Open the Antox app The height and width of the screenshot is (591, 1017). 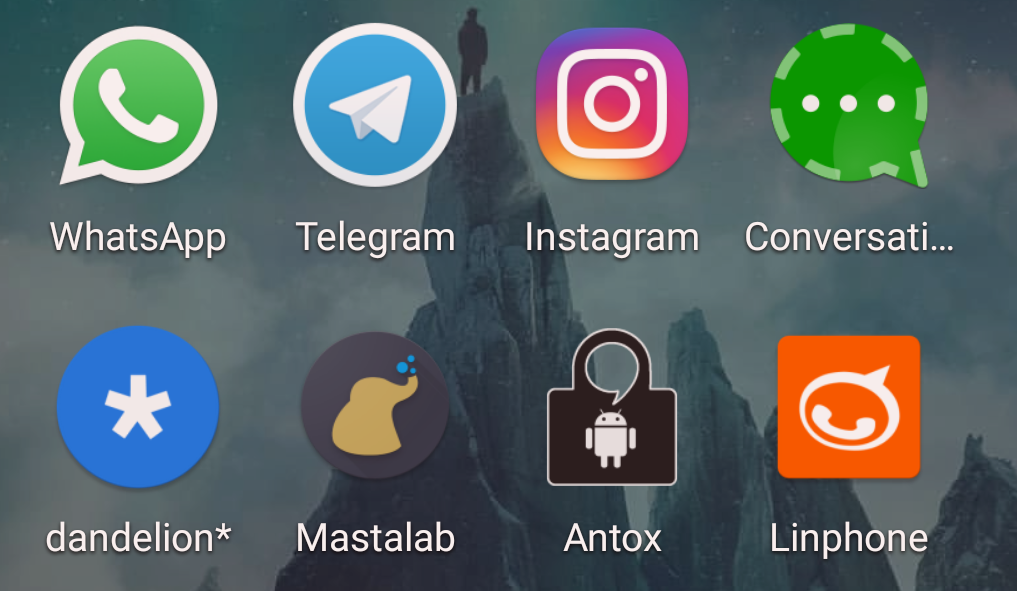pyautogui.click(x=612, y=408)
